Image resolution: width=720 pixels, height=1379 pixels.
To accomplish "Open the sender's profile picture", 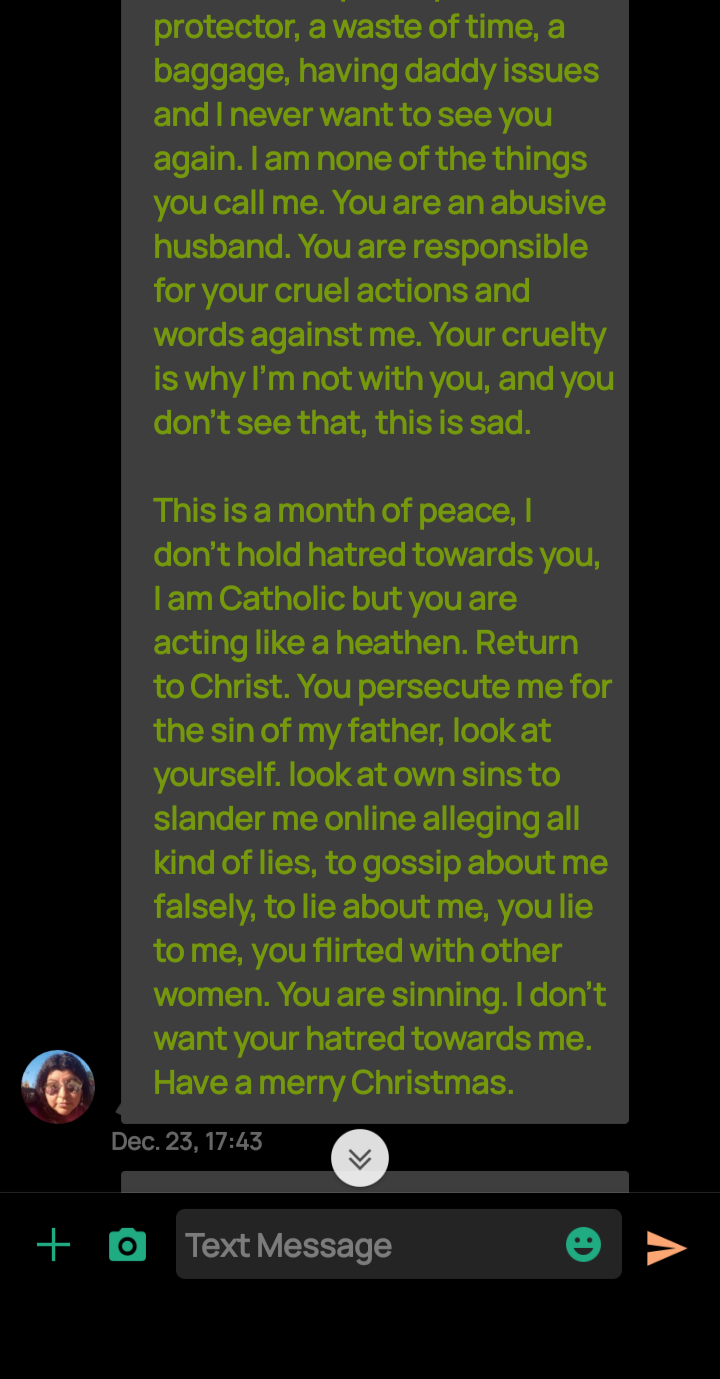I will (x=58, y=1087).
